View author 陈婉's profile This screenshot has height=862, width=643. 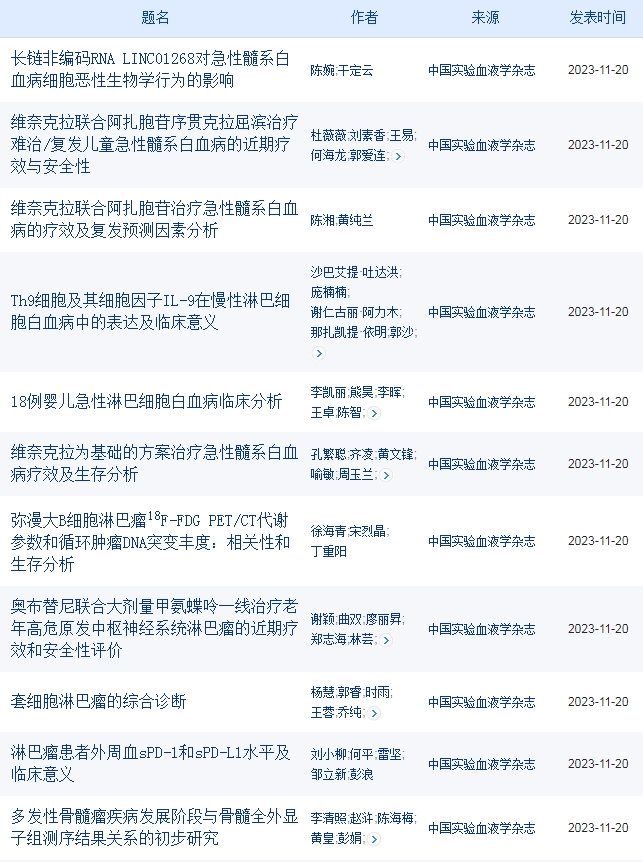coord(322,71)
